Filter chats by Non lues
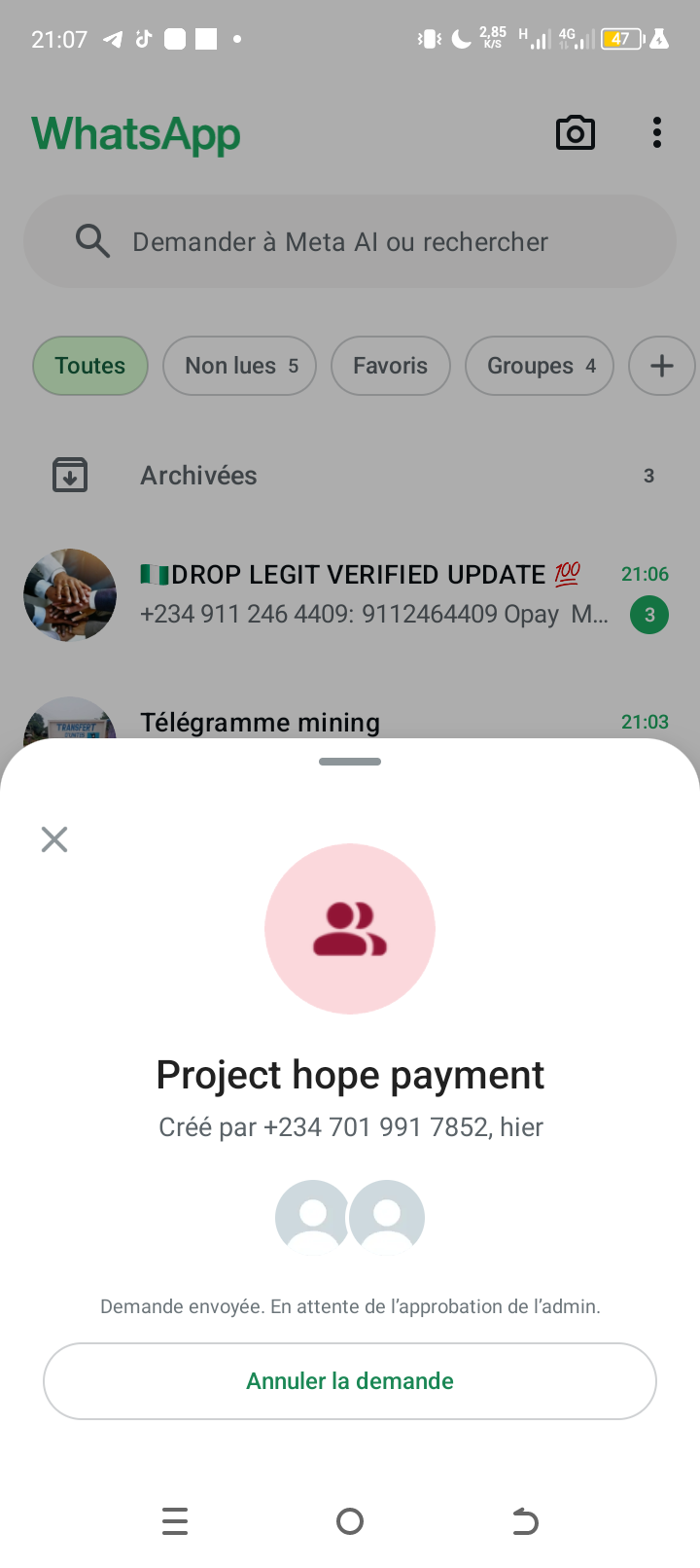The width and height of the screenshot is (700, 1568). [239, 366]
